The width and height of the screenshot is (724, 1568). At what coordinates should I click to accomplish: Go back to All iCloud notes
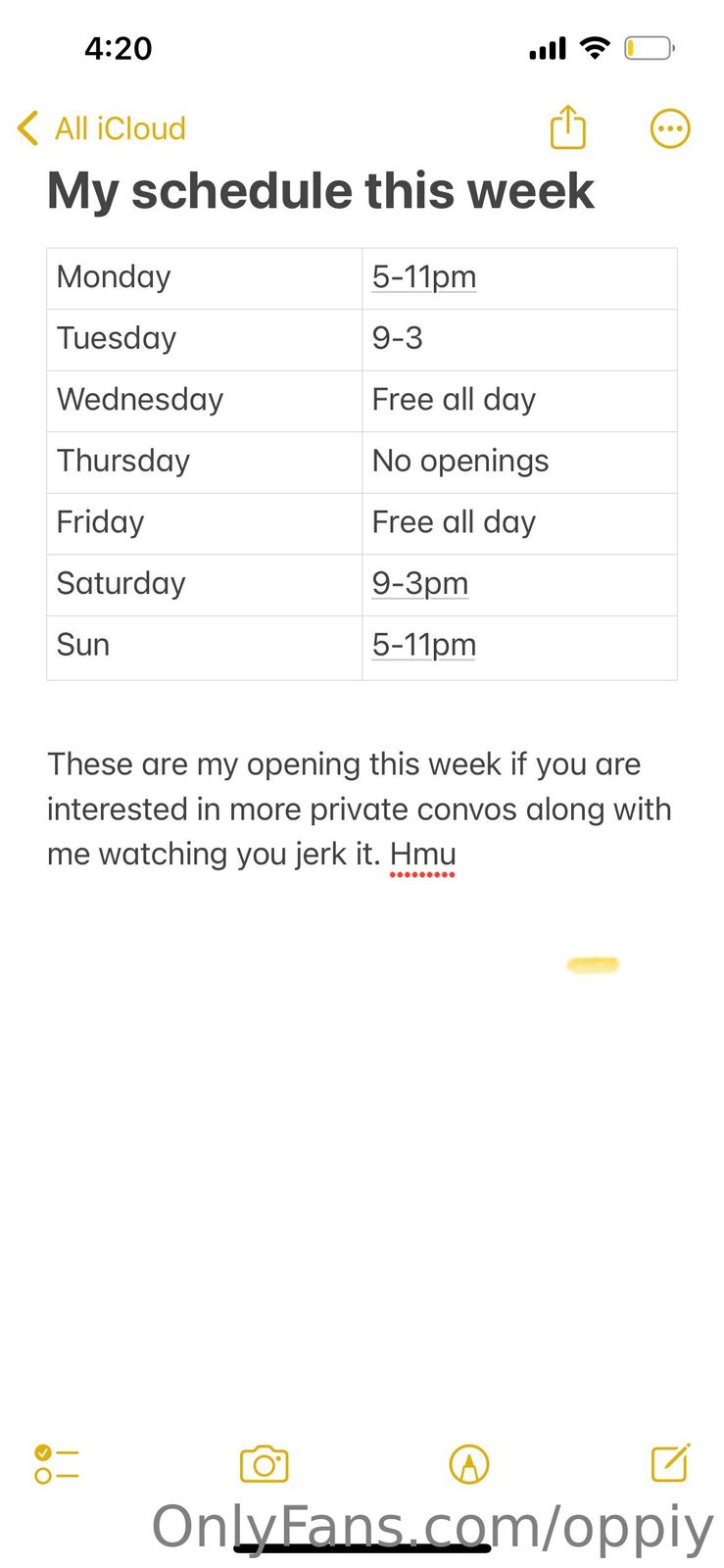(x=102, y=128)
